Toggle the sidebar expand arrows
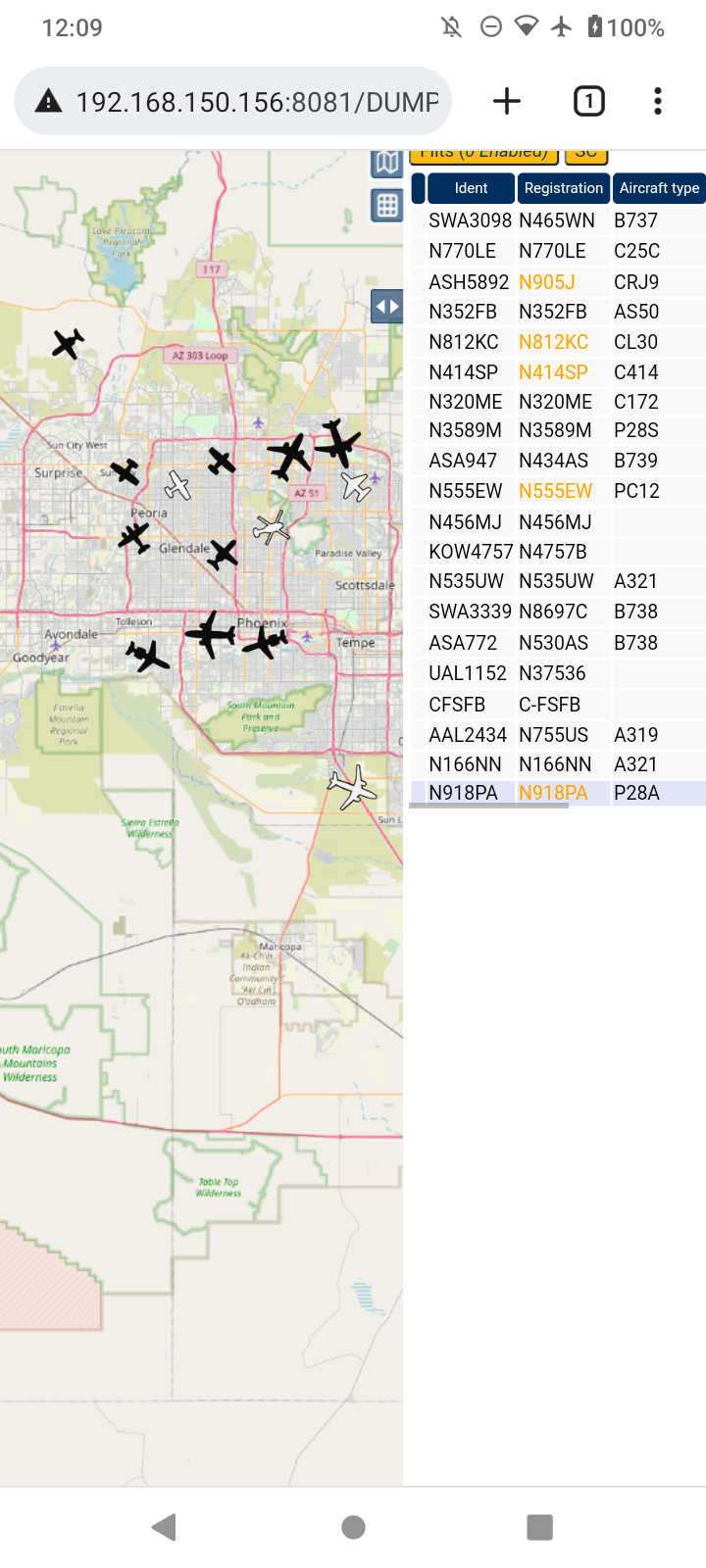The width and height of the screenshot is (706, 1568). [386, 307]
